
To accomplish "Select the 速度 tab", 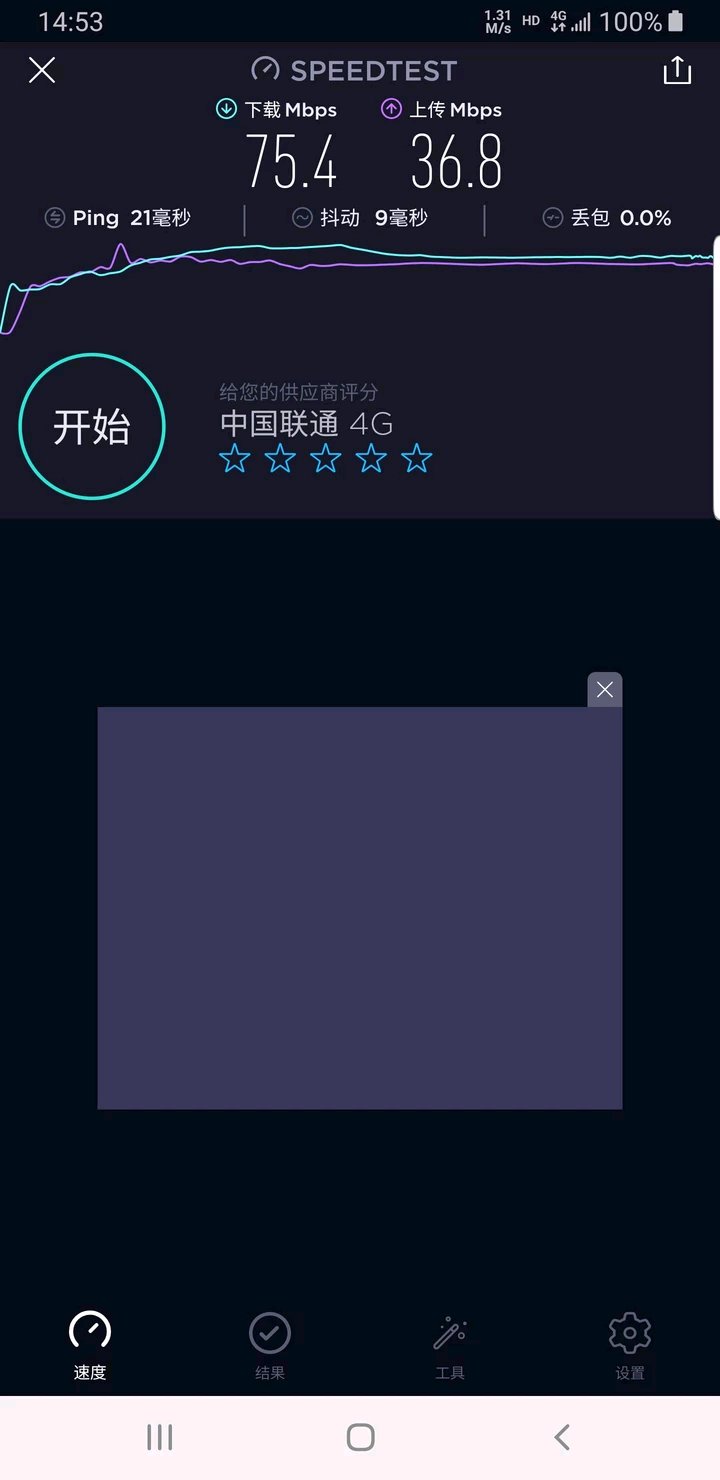I will click(90, 1346).
